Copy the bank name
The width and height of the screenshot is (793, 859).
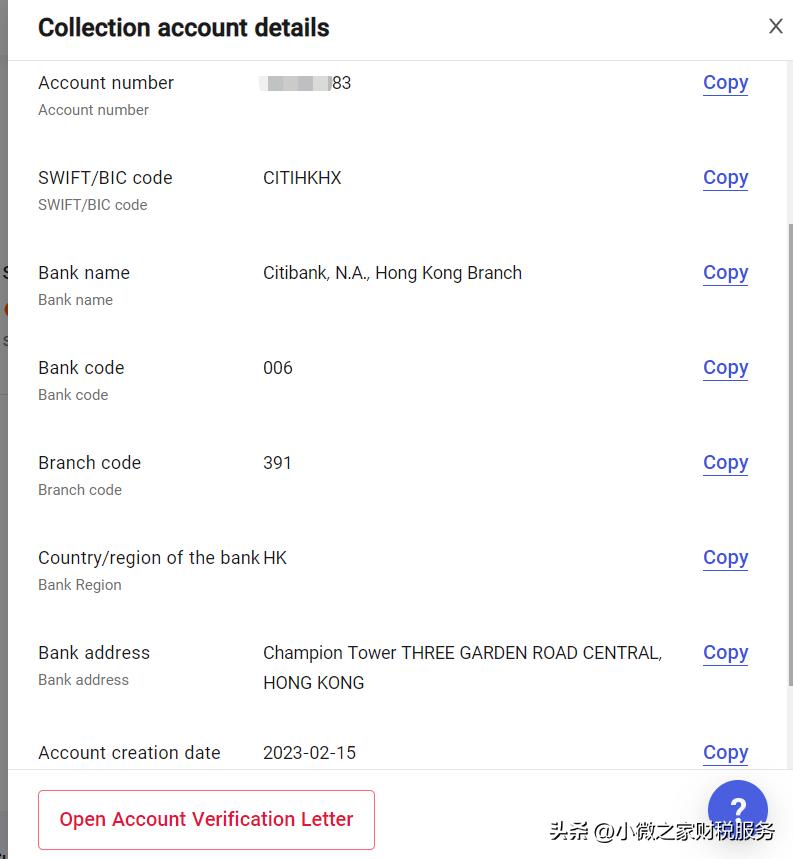pos(725,273)
